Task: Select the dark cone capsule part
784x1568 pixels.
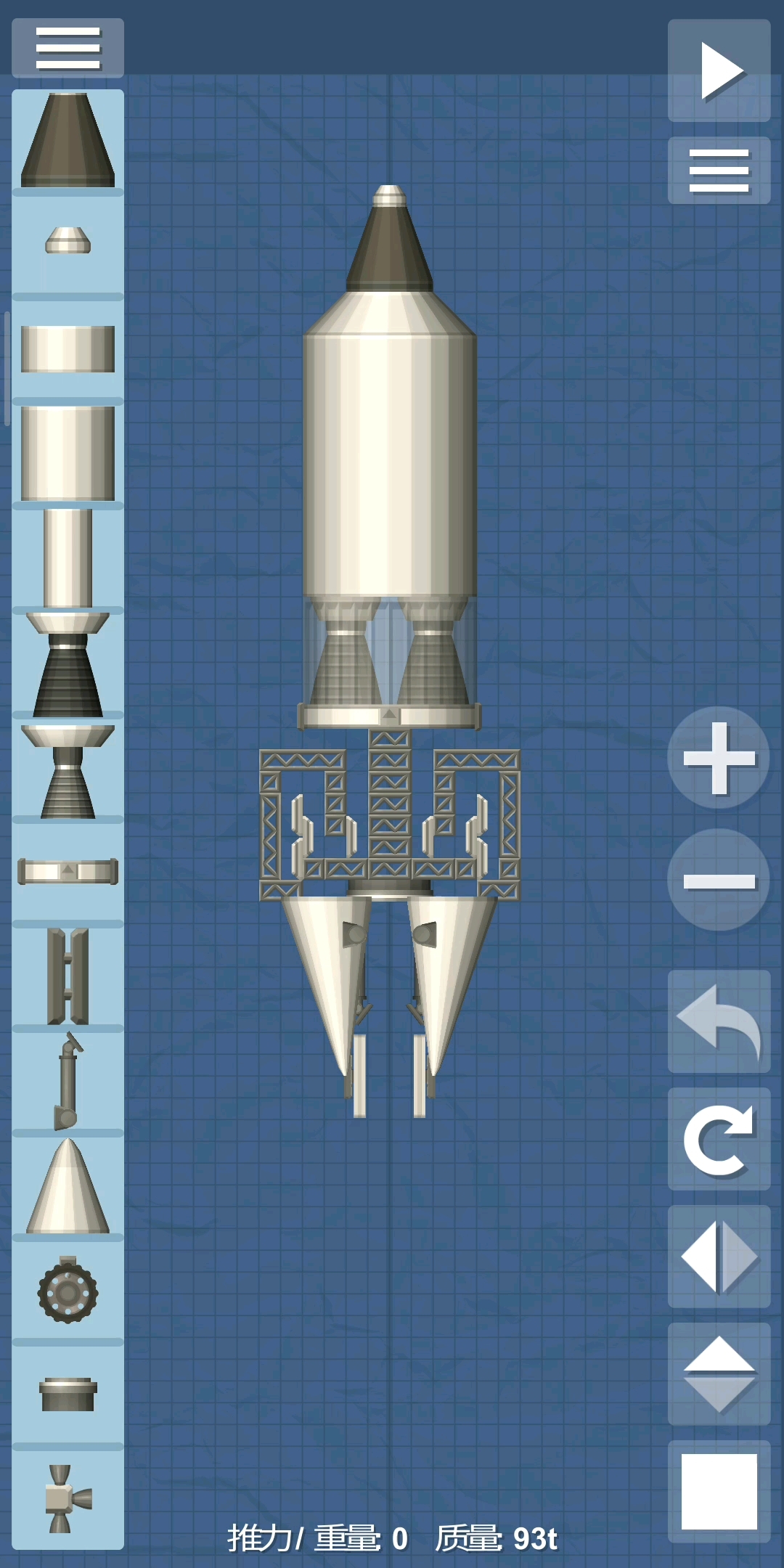Action: [68, 141]
